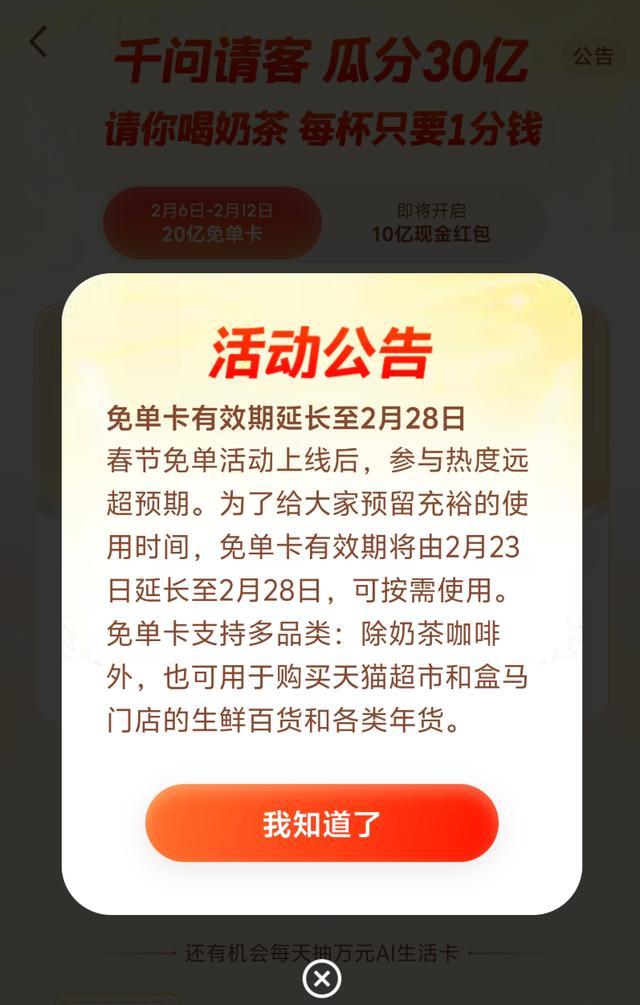Select the 20亿免单卡 tab
The height and width of the screenshot is (1005, 640).
(x=212, y=223)
